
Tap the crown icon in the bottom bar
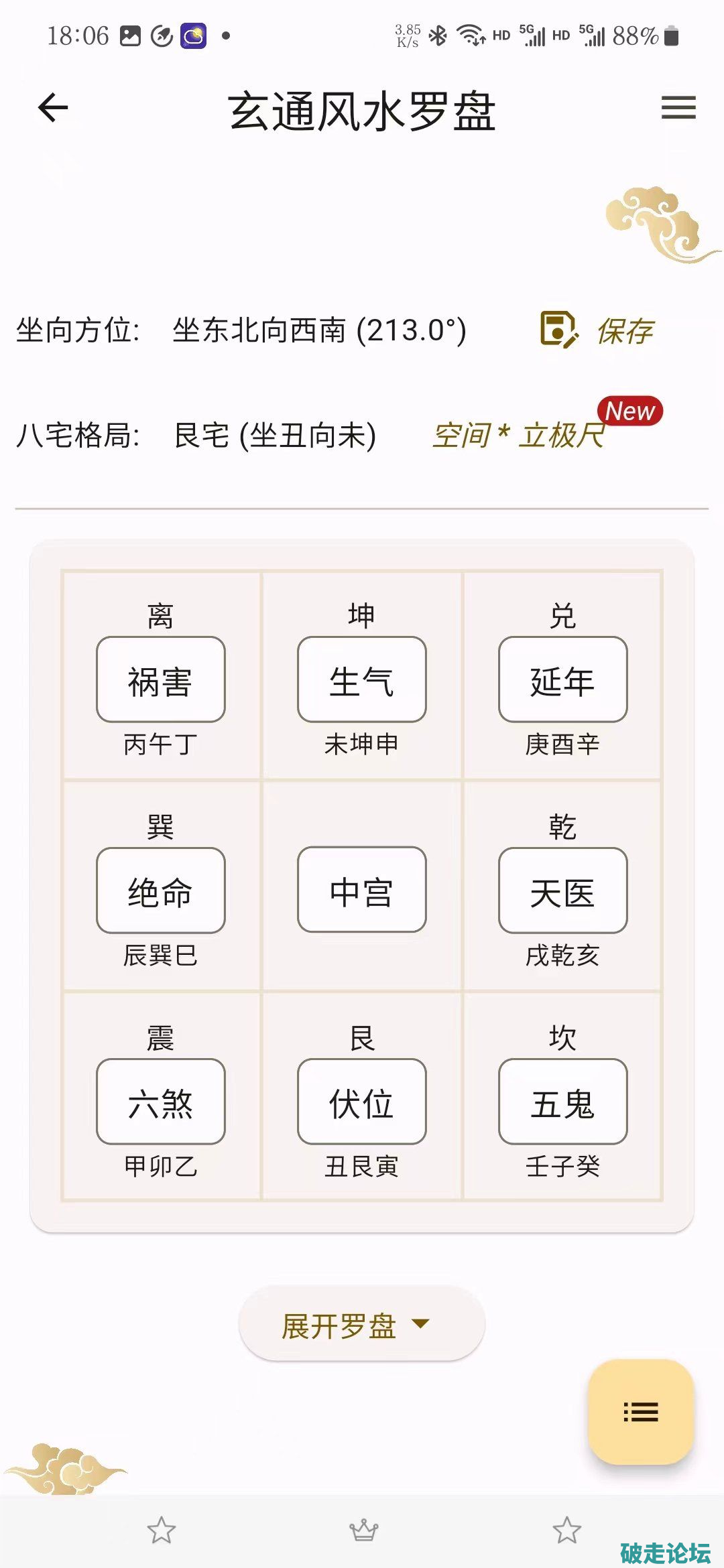point(364,1530)
